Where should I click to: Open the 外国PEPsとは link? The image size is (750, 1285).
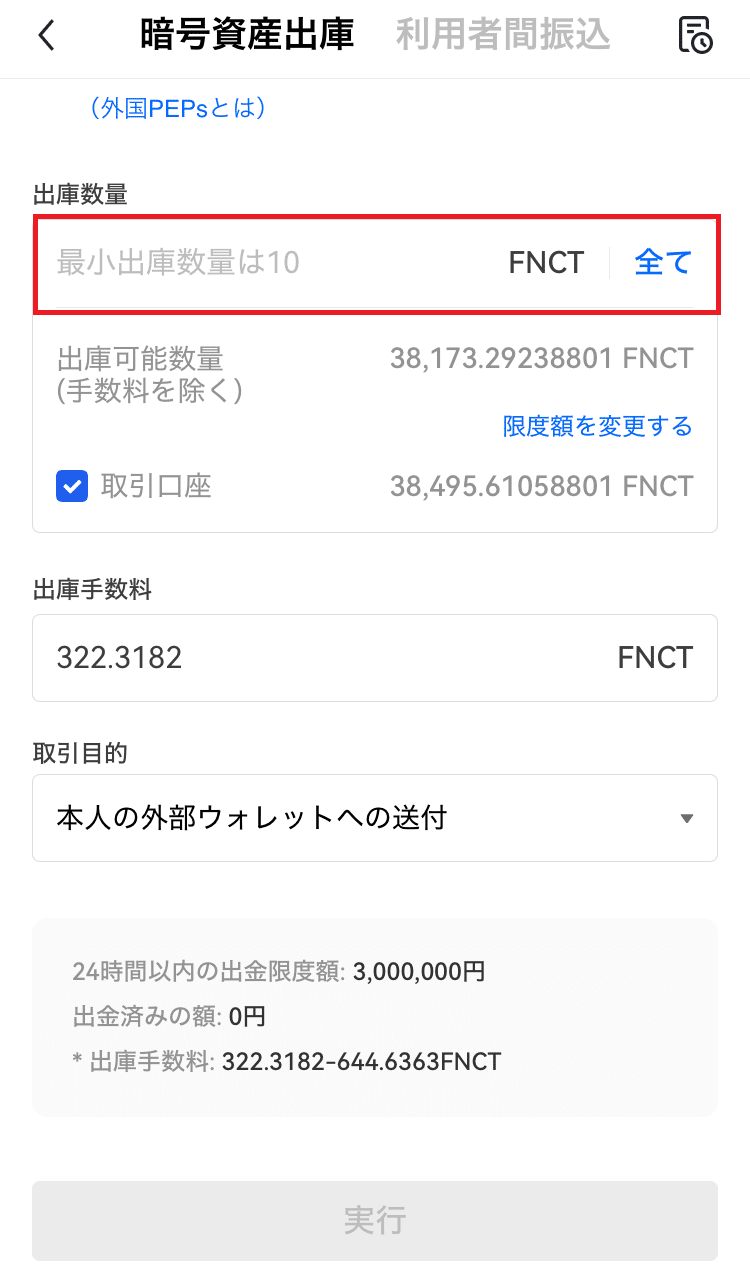pyautogui.click(x=178, y=108)
